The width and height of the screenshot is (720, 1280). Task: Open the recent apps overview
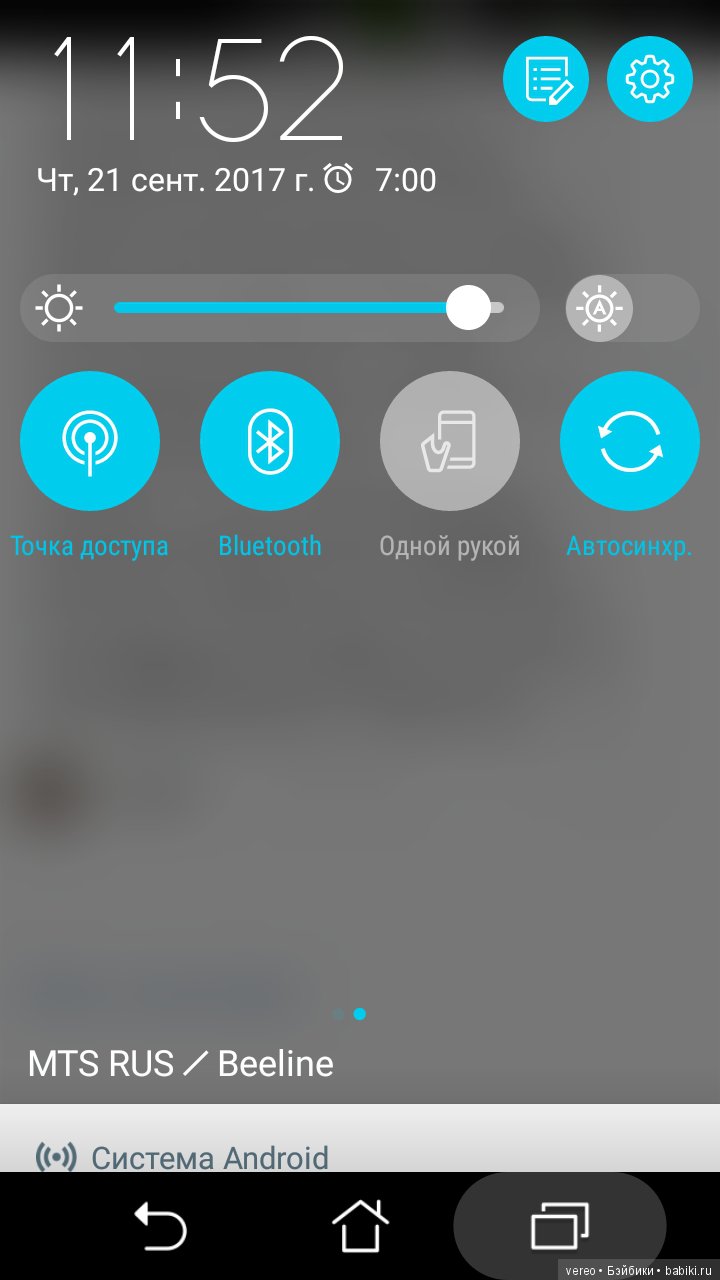tap(560, 1224)
